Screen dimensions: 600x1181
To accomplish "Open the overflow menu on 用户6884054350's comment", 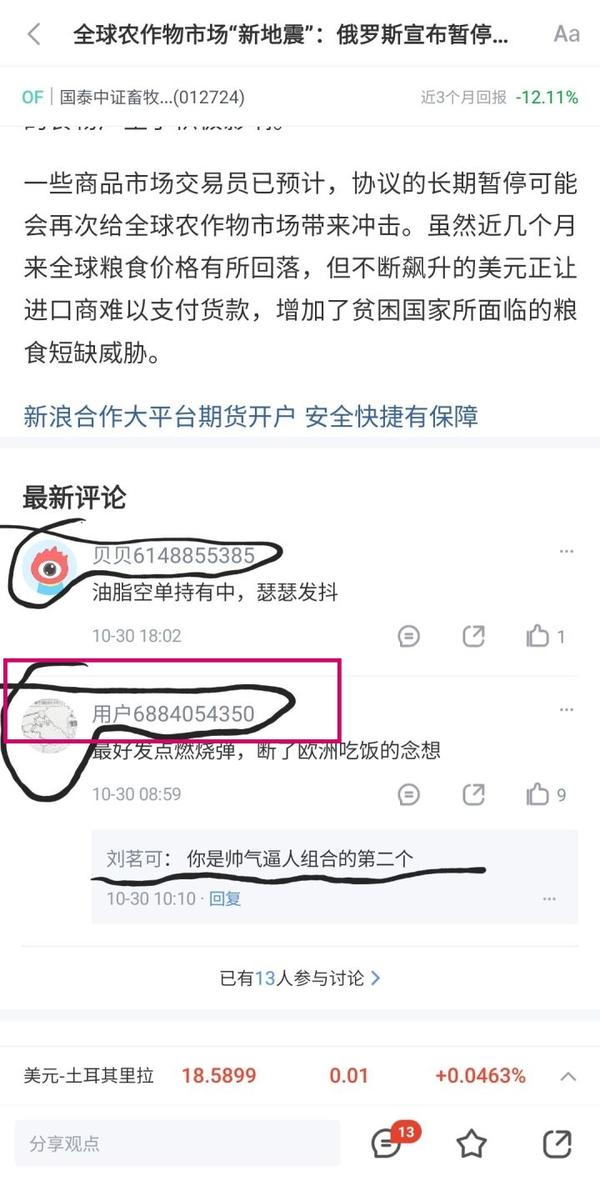I will click(x=566, y=710).
